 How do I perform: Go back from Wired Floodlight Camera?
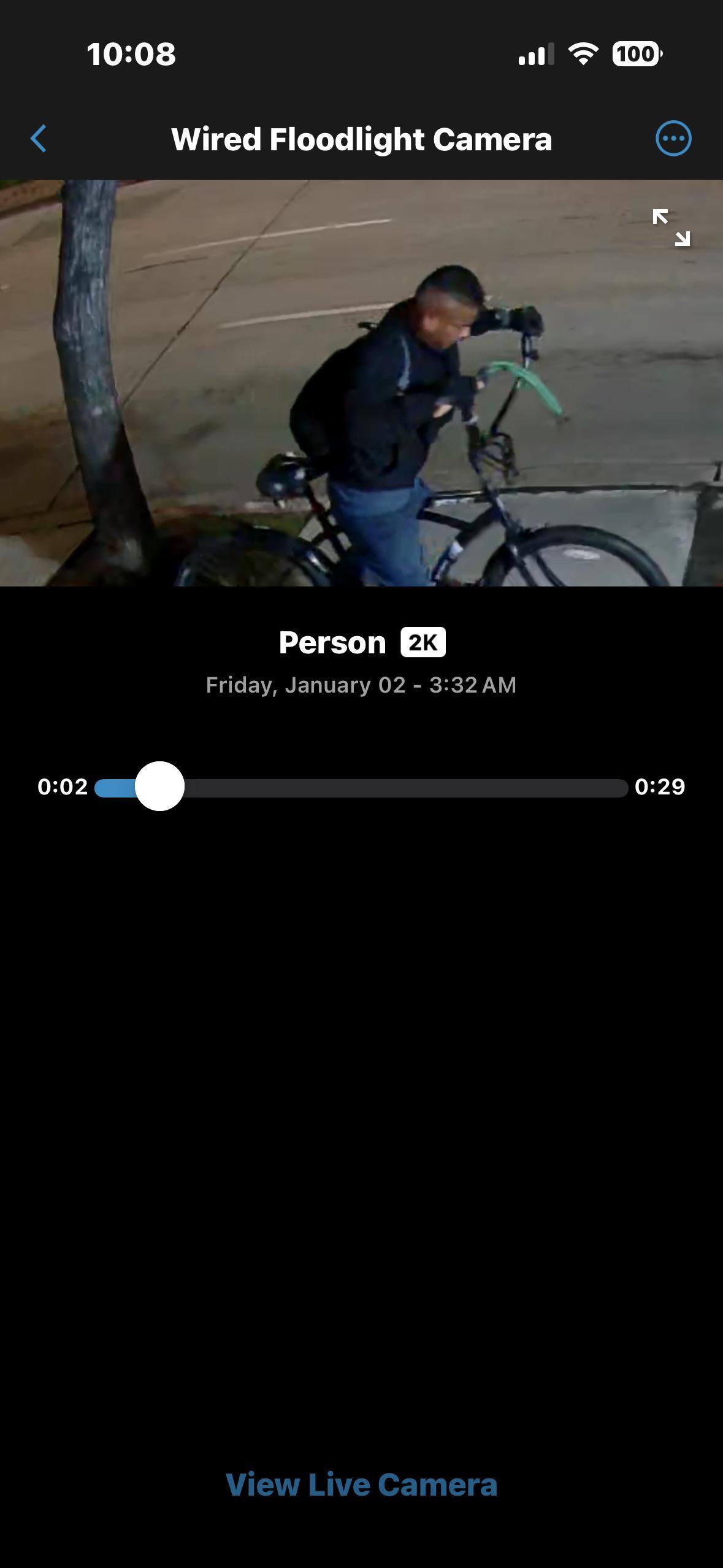pyautogui.click(x=39, y=139)
